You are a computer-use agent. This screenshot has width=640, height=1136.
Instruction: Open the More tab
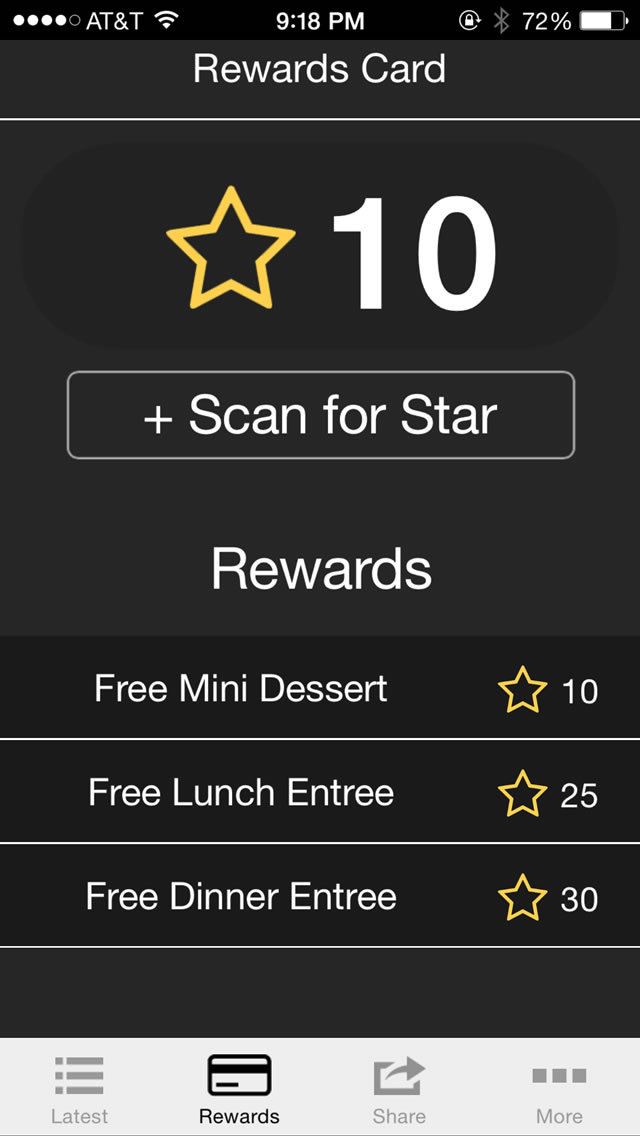click(559, 1089)
